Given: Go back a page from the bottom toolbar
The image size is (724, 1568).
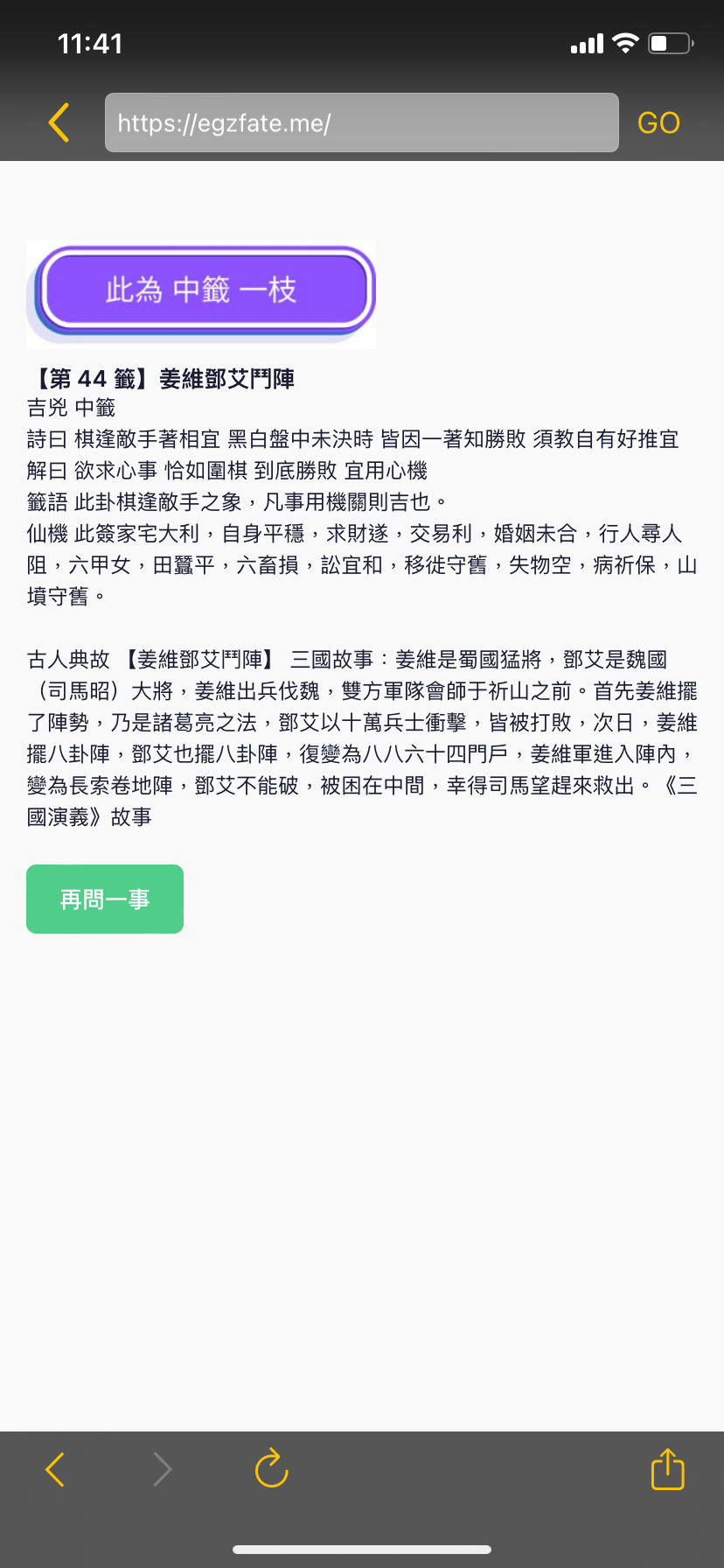Looking at the screenshot, I should click(55, 1469).
